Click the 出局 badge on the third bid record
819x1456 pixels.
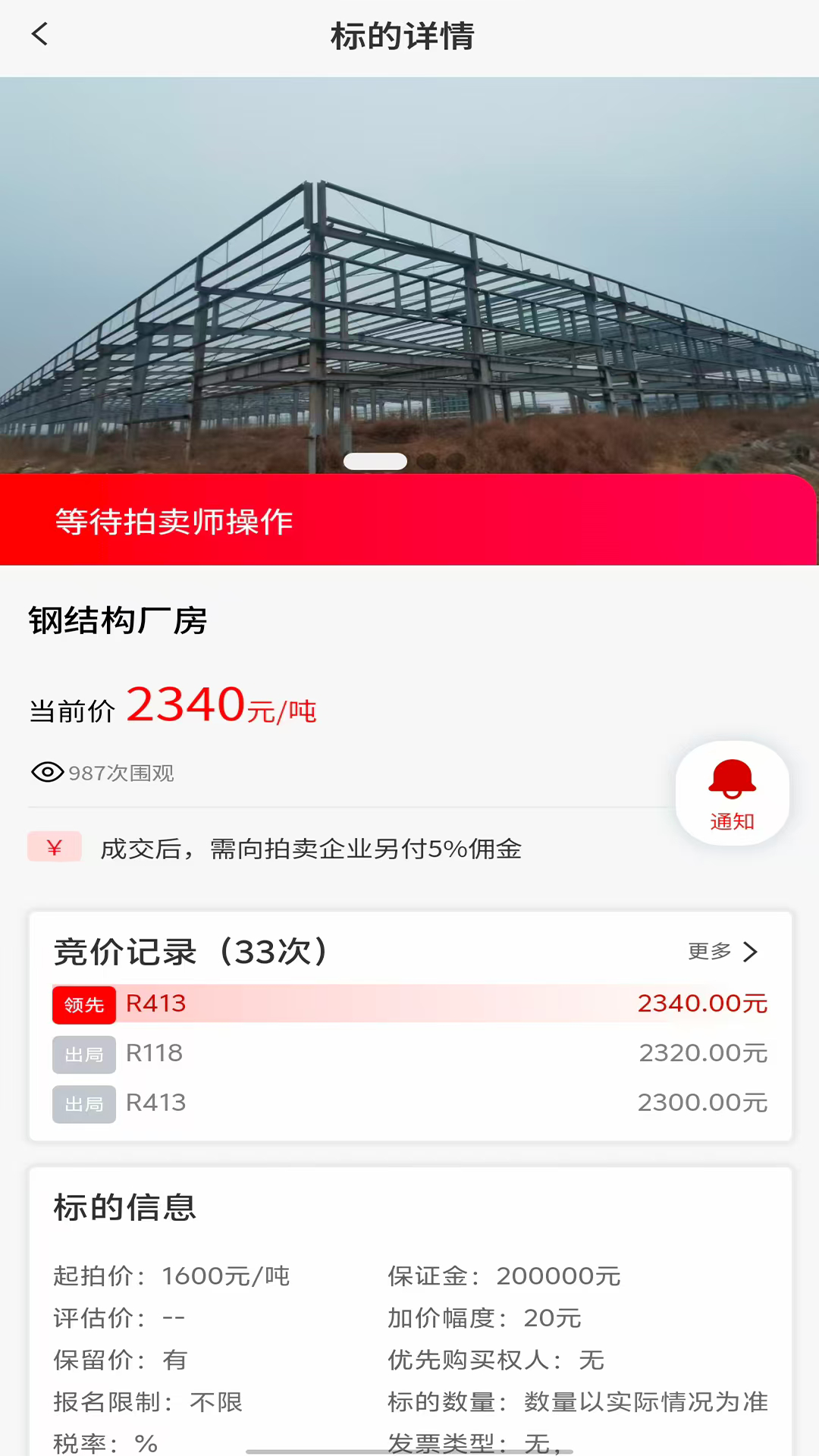(83, 1104)
